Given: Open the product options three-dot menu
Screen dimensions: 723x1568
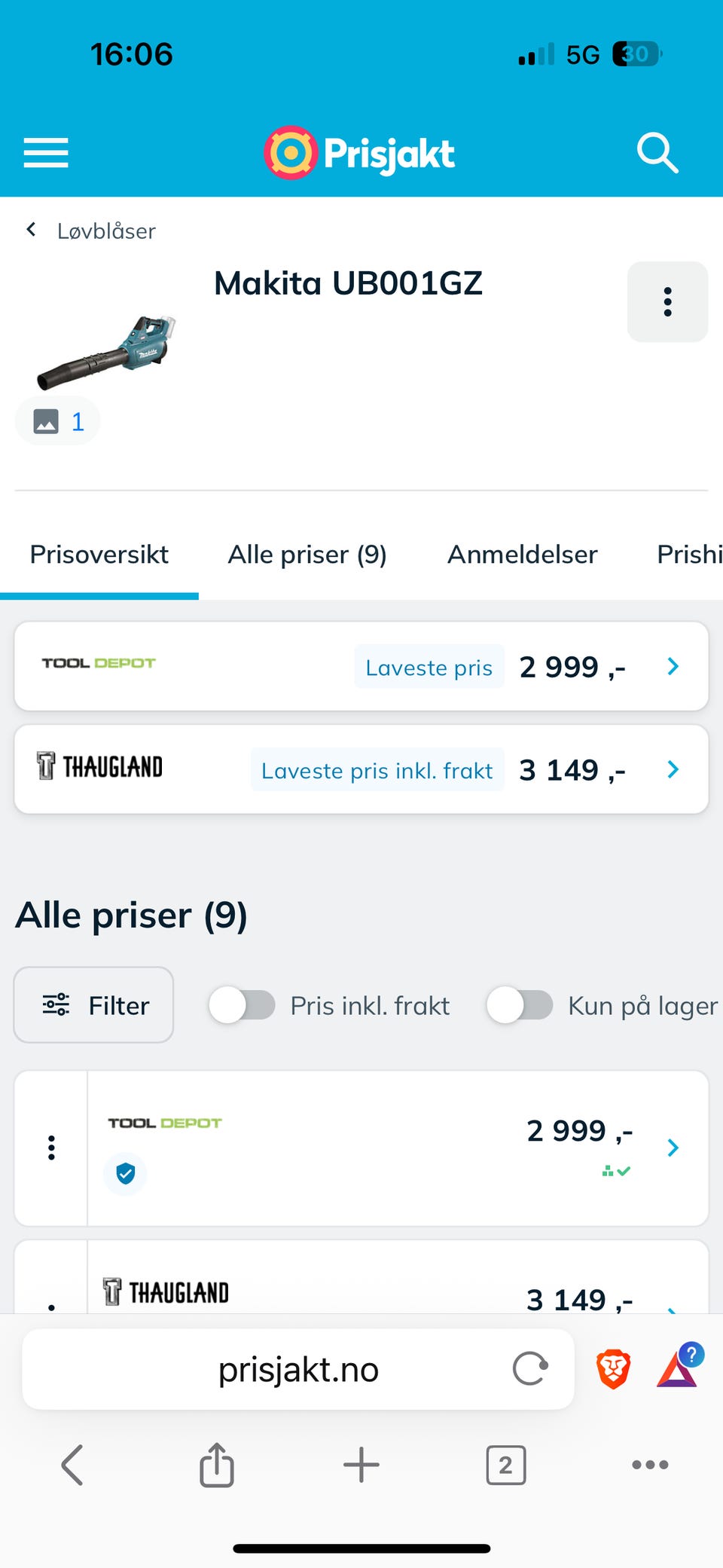Looking at the screenshot, I should coord(667,301).
